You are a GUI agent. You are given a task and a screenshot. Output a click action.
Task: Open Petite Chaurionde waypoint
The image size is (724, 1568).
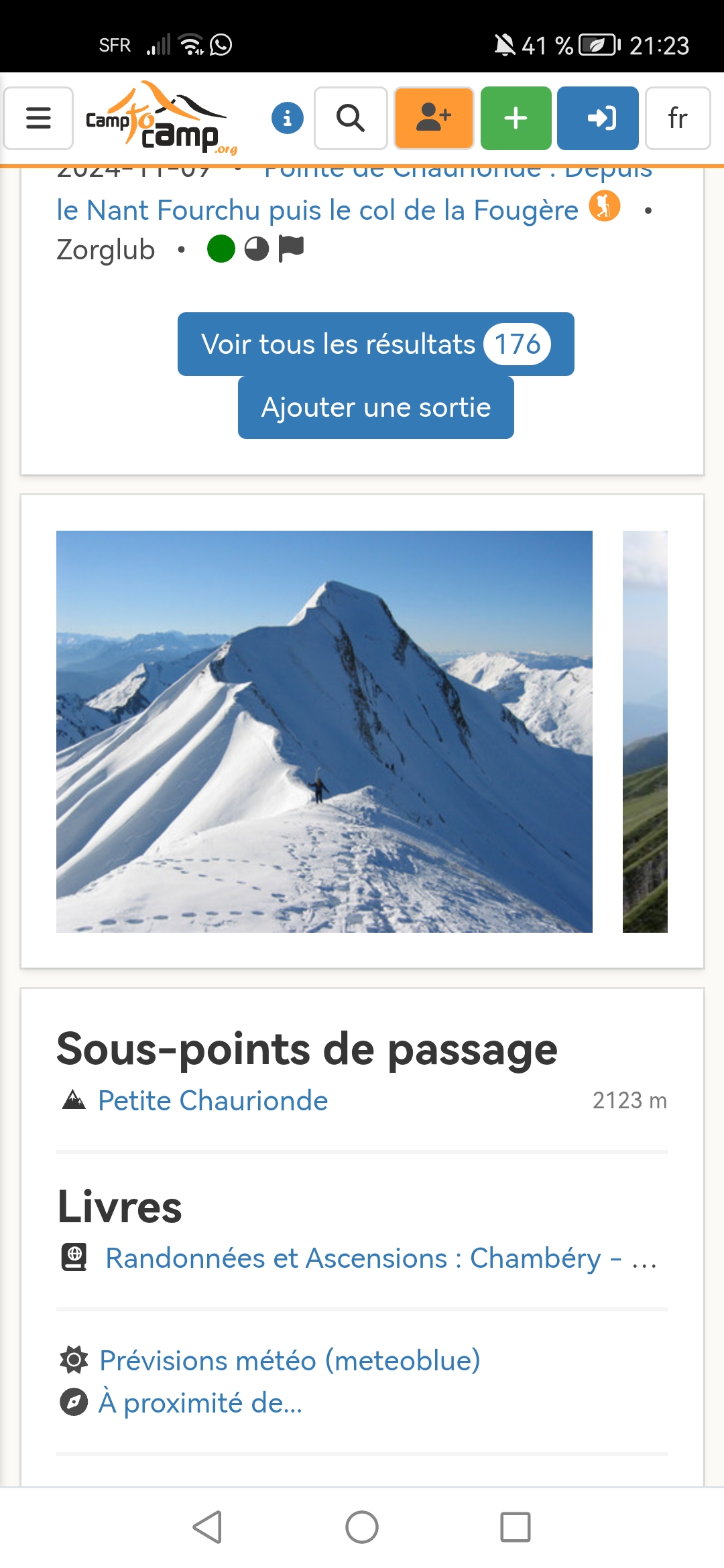(213, 1100)
